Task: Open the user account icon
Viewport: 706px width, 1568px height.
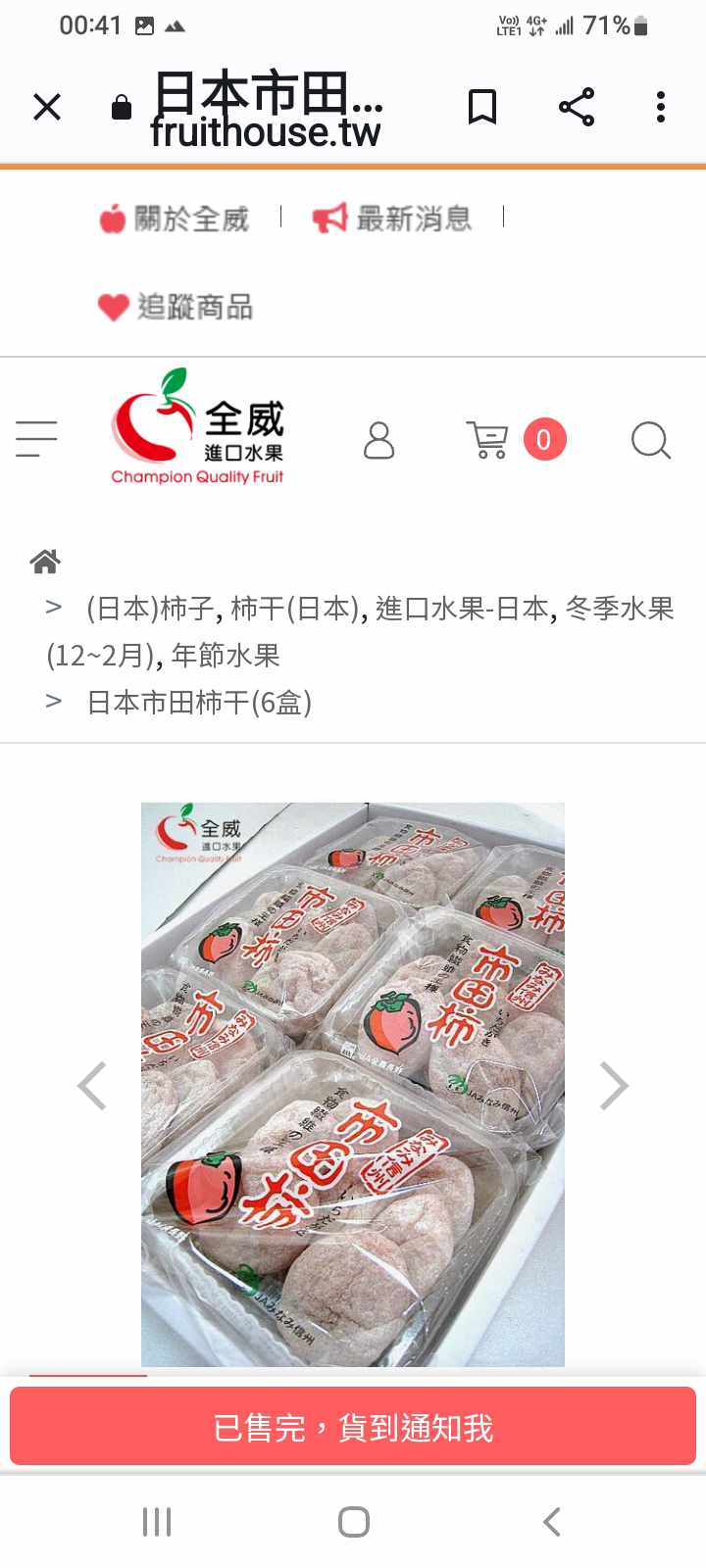Action: [x=378, y=441]
